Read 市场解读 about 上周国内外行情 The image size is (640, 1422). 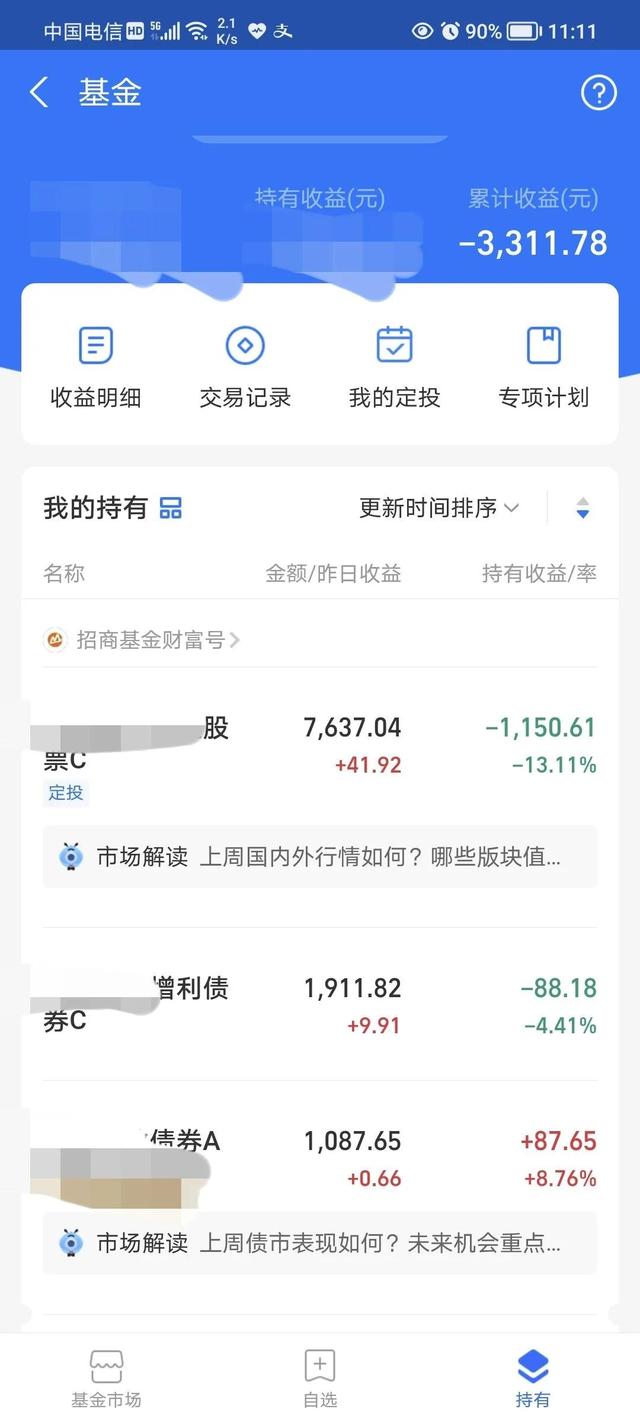(320, 856)
